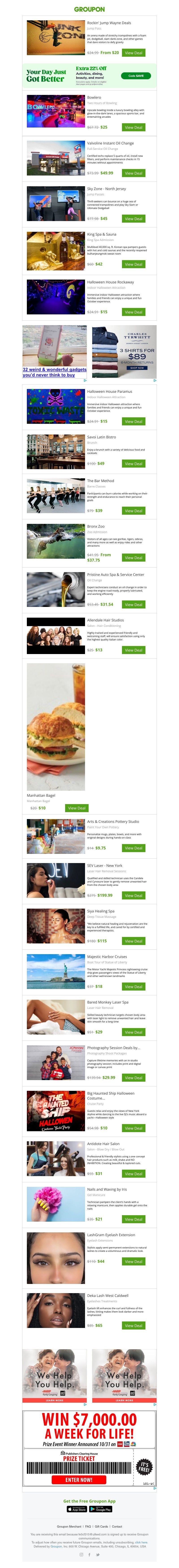This screenshot has height=1568, width=179.
Task: Tap the Code SAVE promo button
Action: (x=136, y=76)
